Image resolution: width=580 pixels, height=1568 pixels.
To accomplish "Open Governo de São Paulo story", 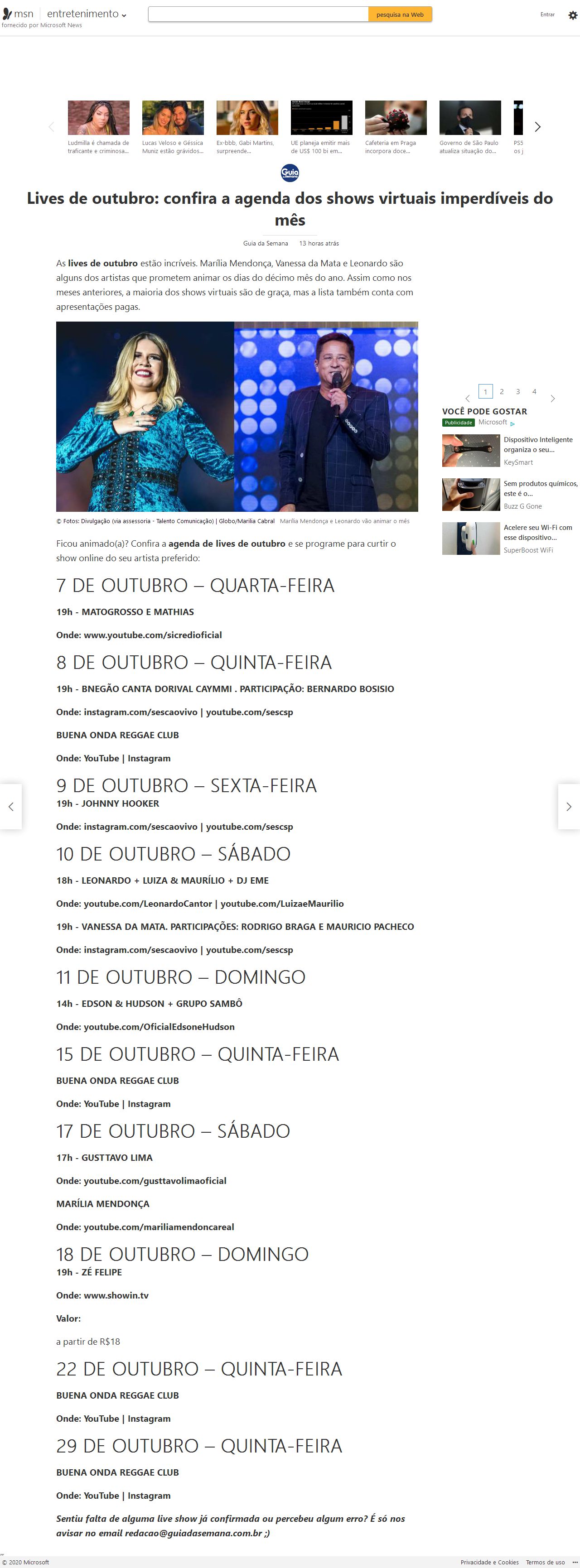I will [470, 117].
